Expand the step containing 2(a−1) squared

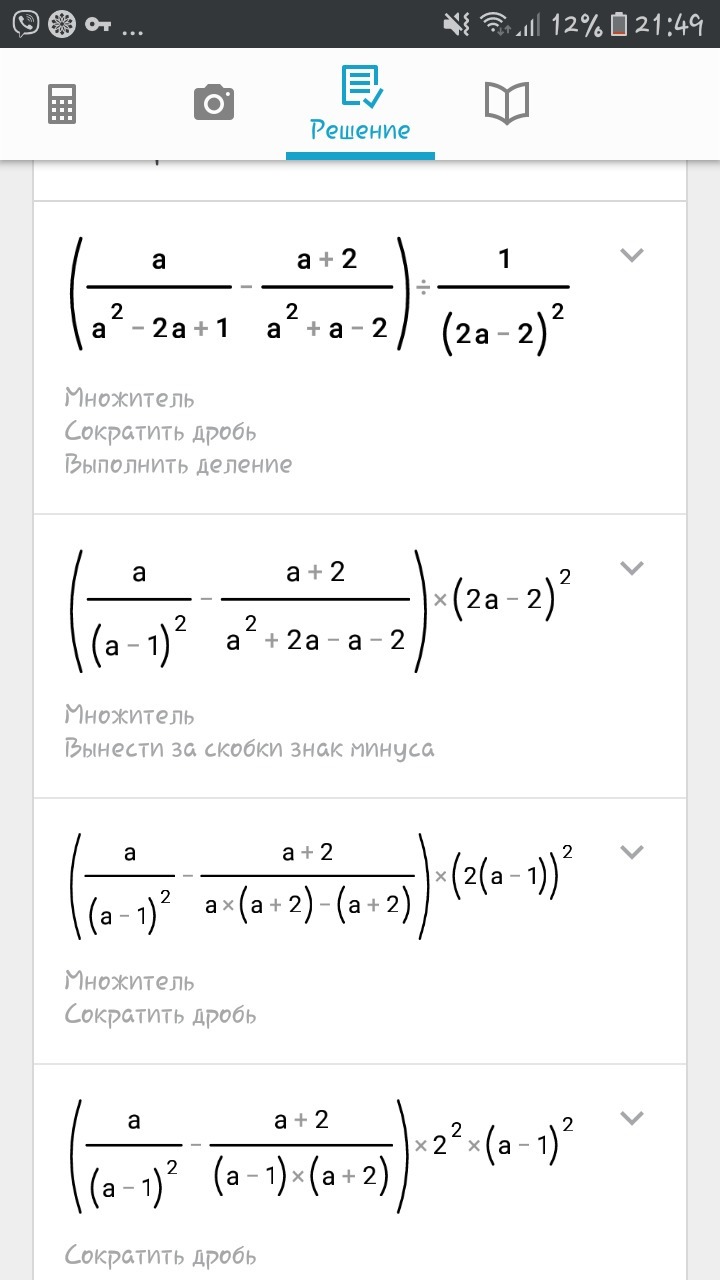(x=631, y=852)
